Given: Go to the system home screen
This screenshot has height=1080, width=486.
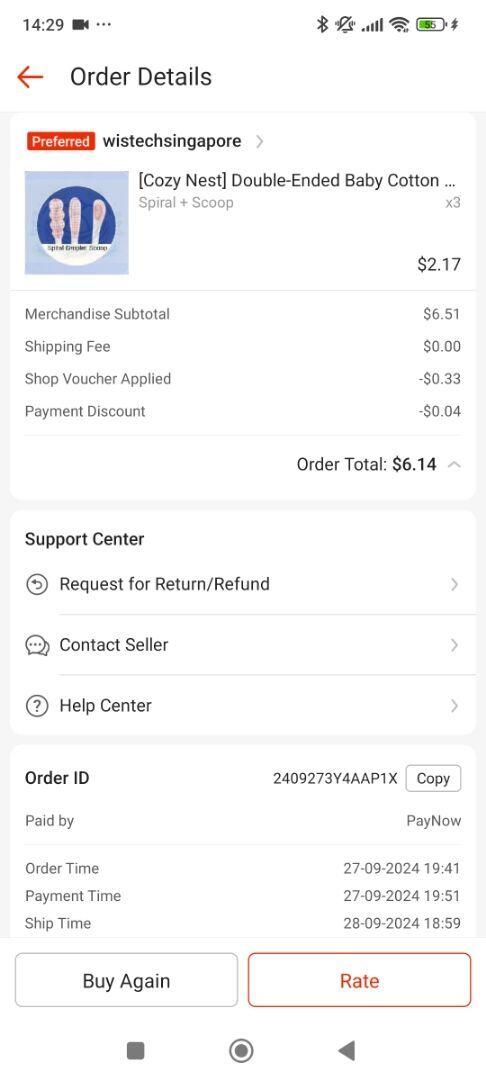Looking at the screenshot, I should tap(241, 1050).
